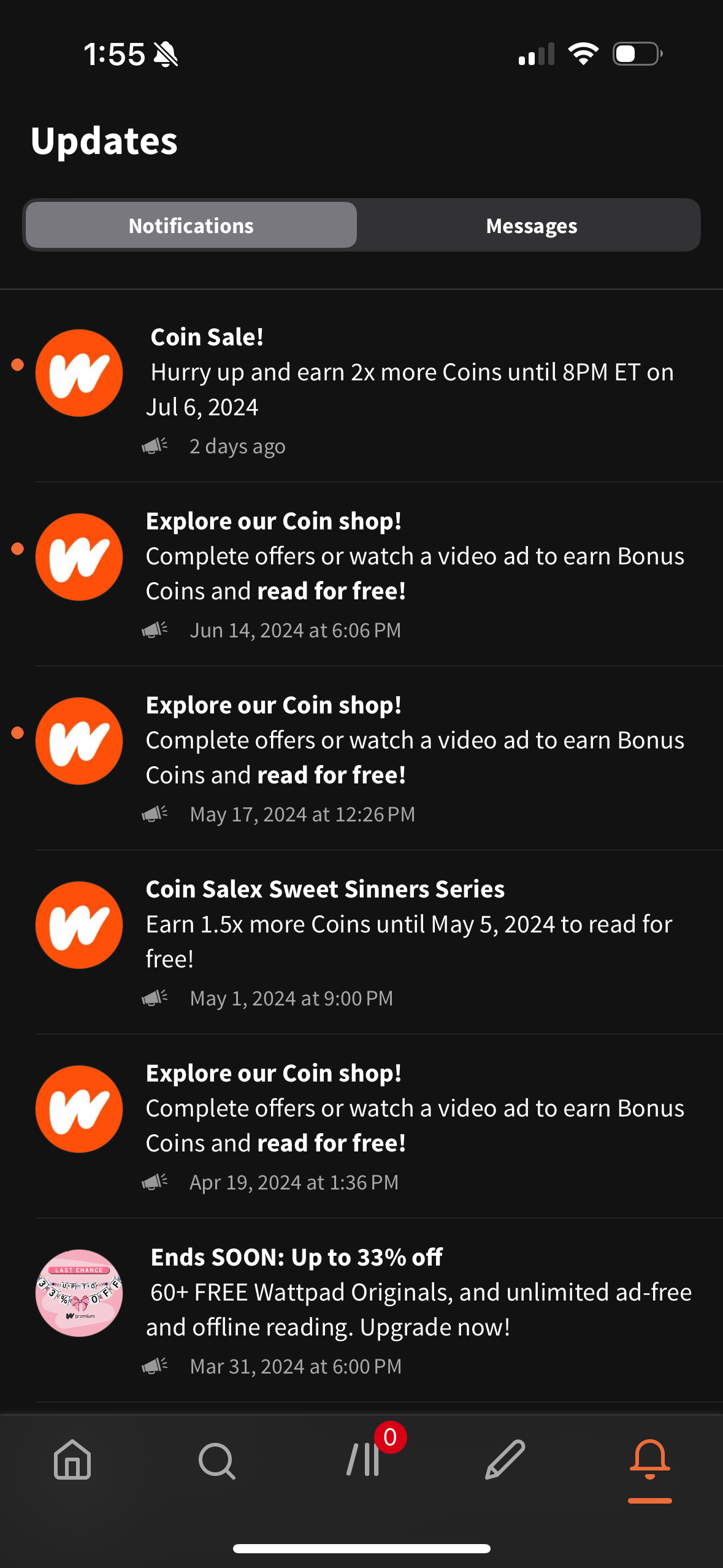Click the Wattpad avatar on the May 17 notification
The width and height of the screenshot is (723, 1568).
click(x=78, y=741)
